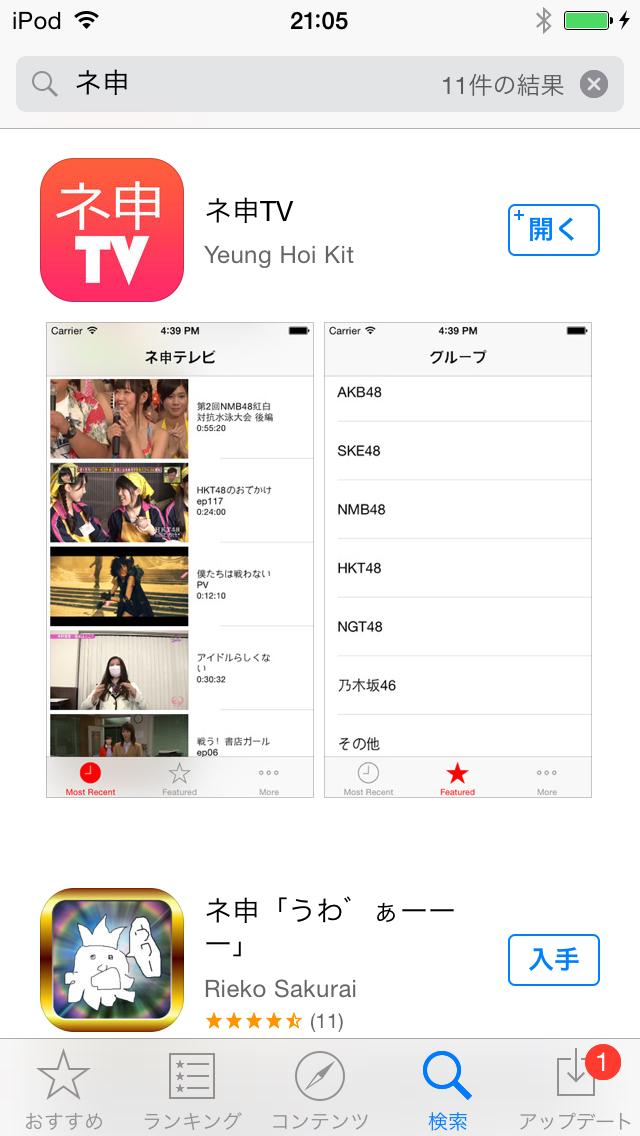
Task: Get the ネ申「うわ゛ぁーー」 app with 入手
Action: 553,960
